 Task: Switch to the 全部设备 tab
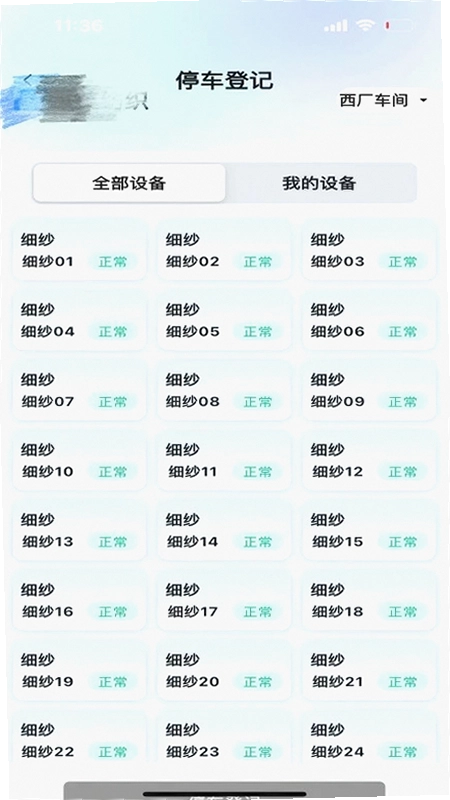point(129,183)
